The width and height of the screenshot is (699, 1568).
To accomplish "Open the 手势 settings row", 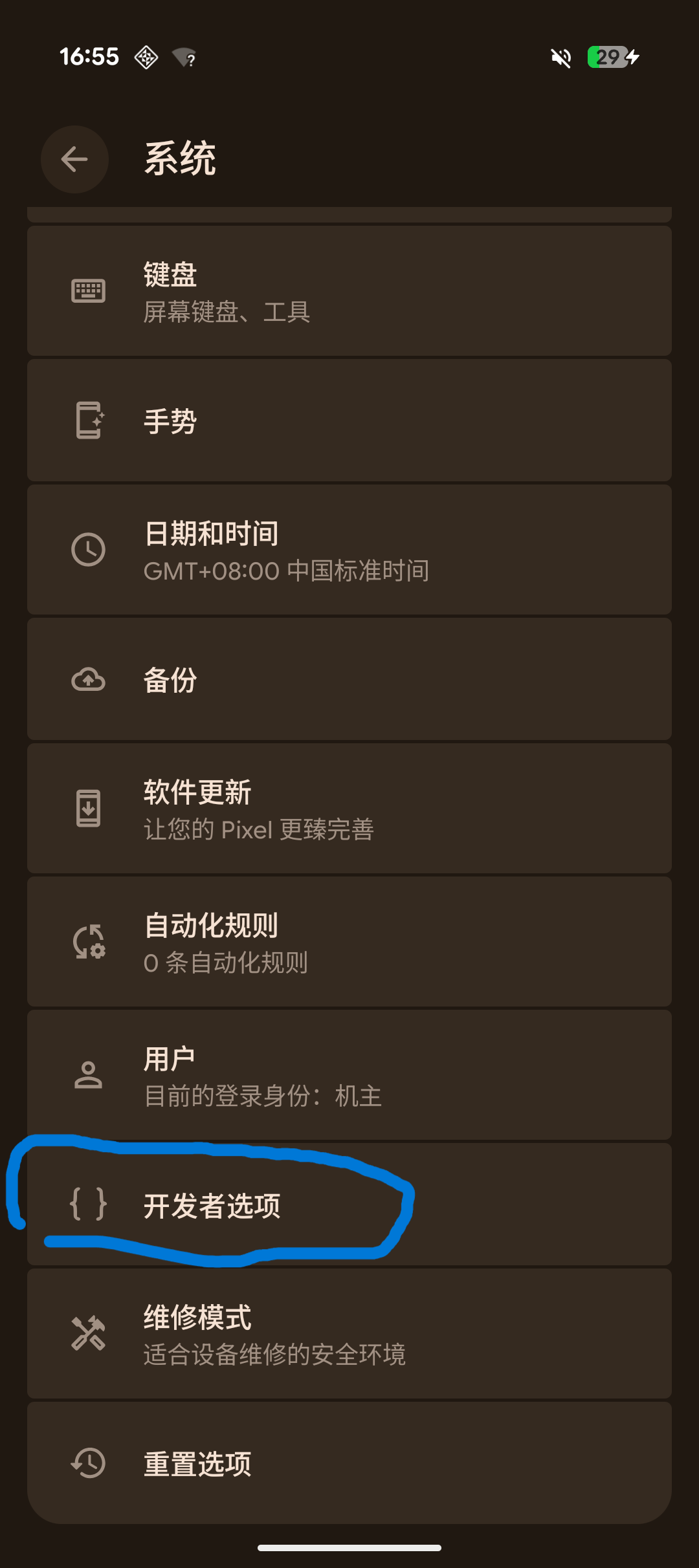I will pyautogui.click(x=349, y=421).
